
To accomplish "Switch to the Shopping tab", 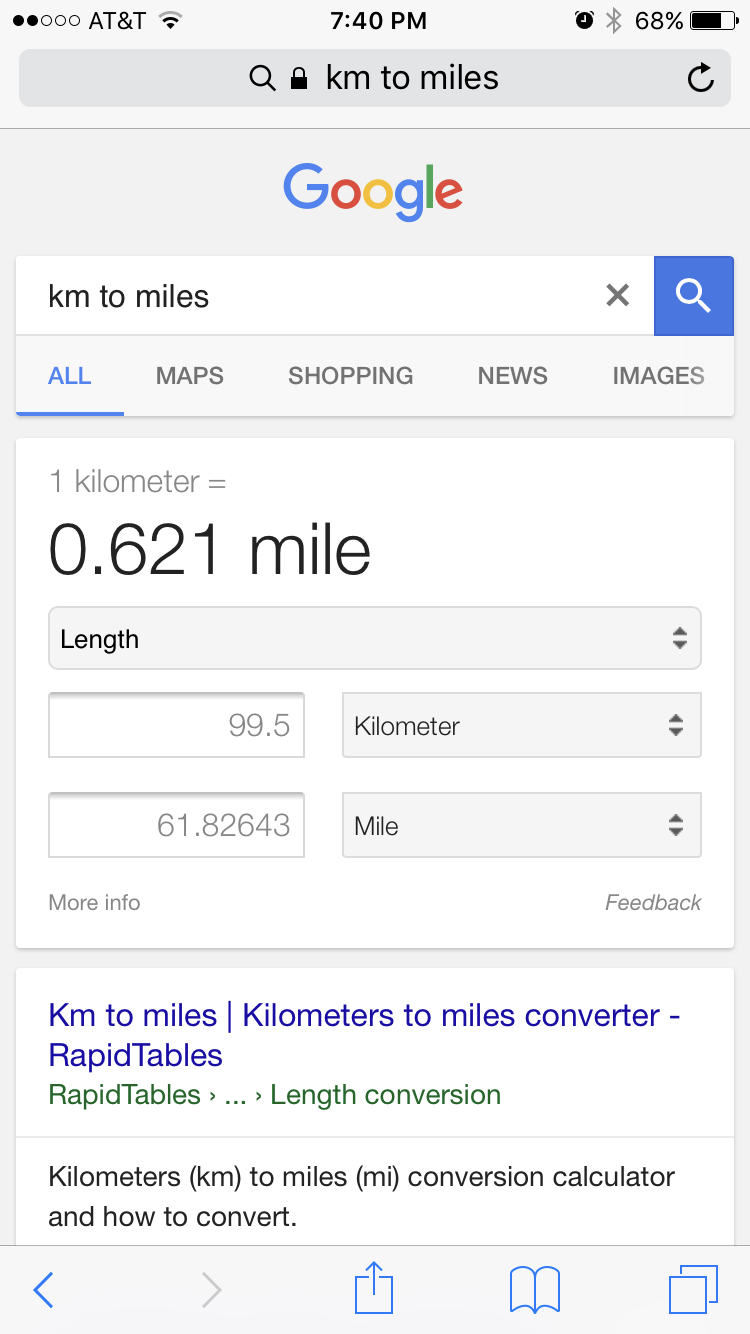I will [x=351, y=376].
